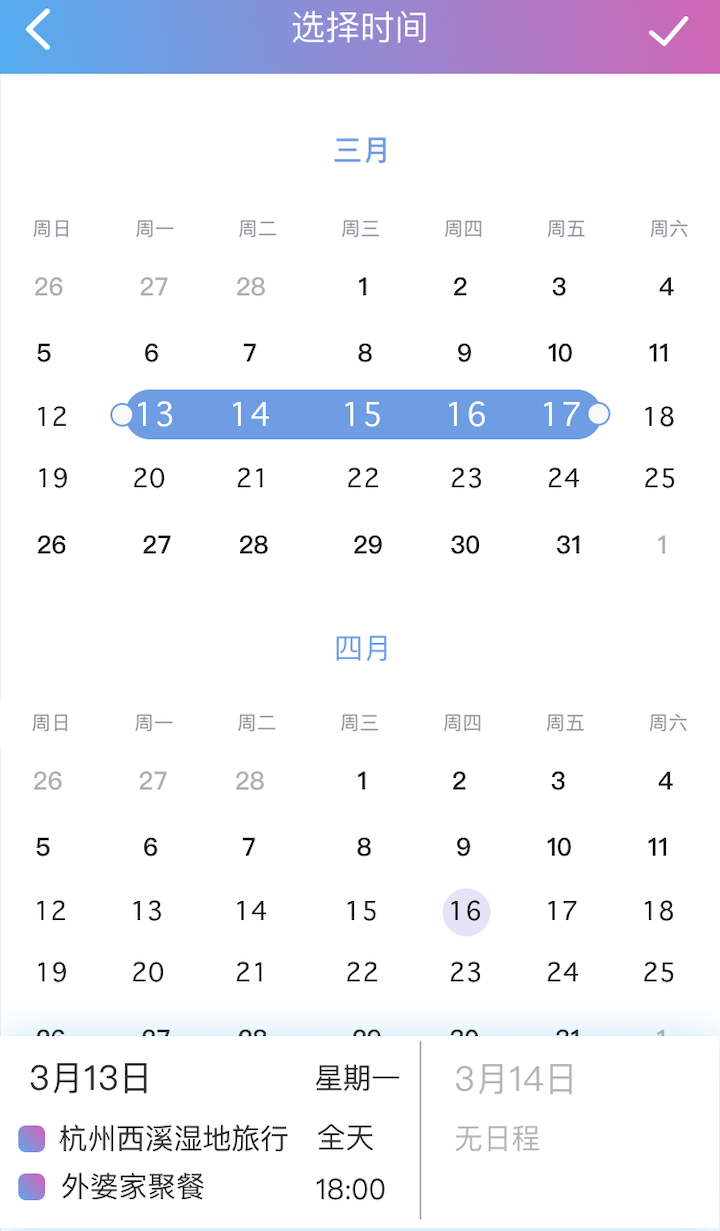Pick March 9 in the 三月 calendar
The width and height of the screenshot is (720, 1231).
464,353
